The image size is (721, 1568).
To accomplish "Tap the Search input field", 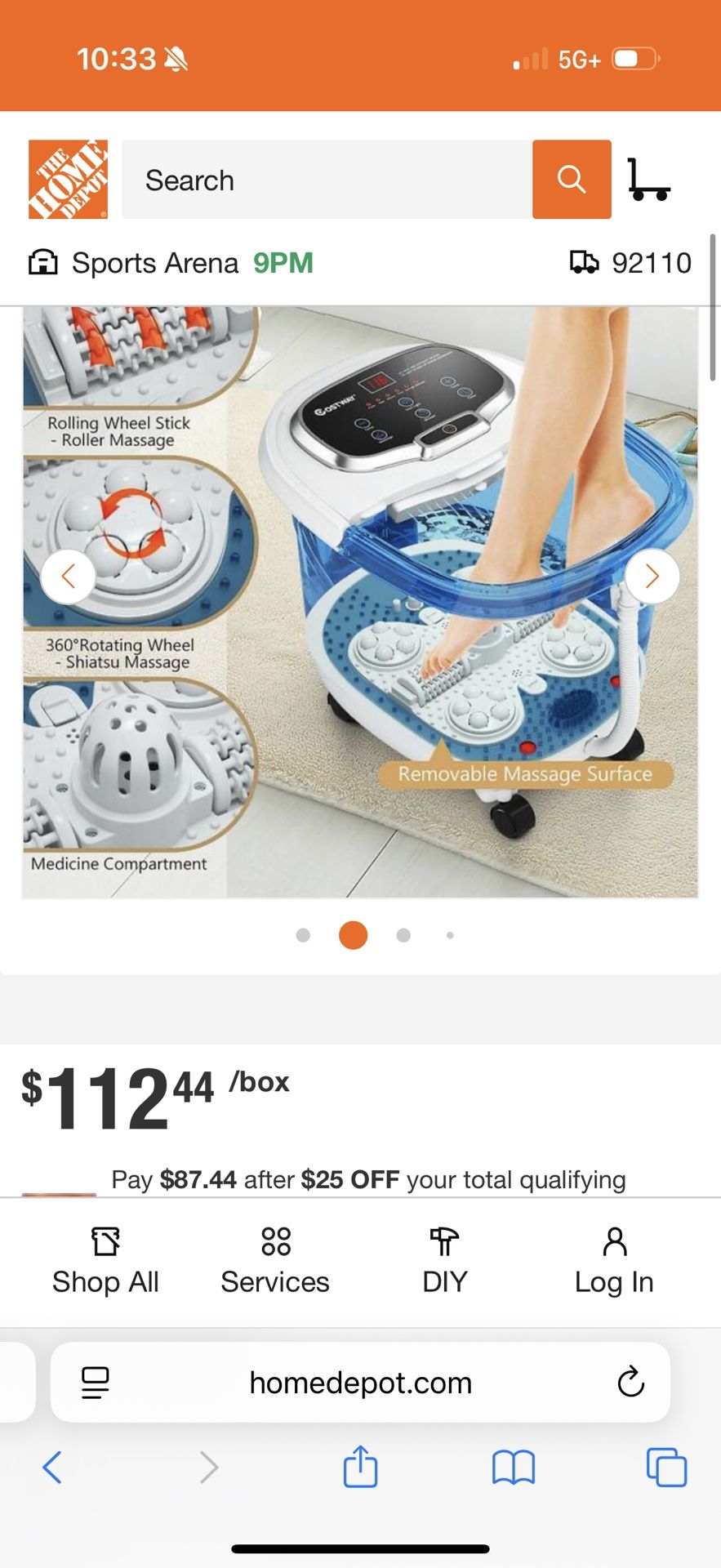I will pyautogui.click(x=327, y=180).
